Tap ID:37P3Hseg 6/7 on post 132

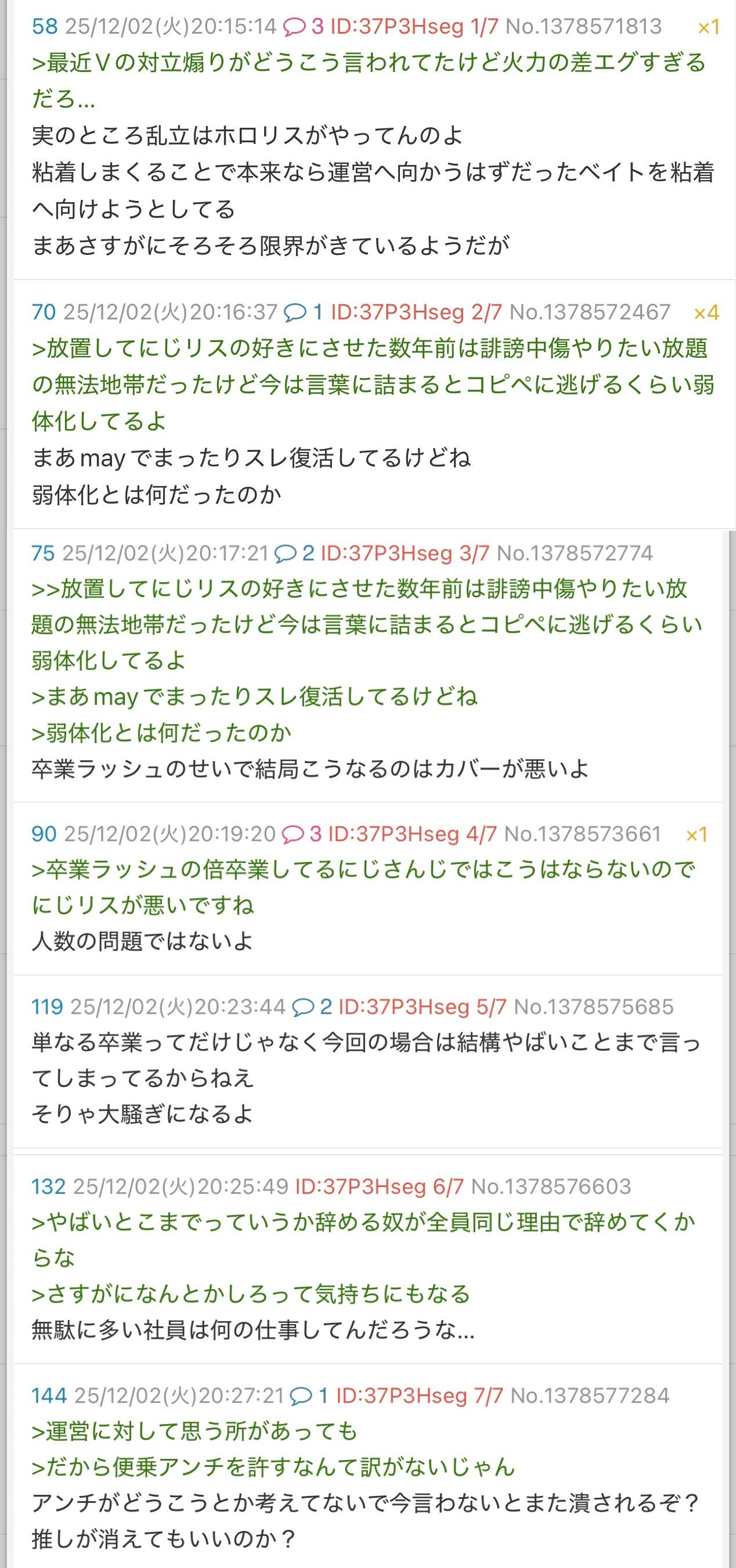[x=379, y=1186]
